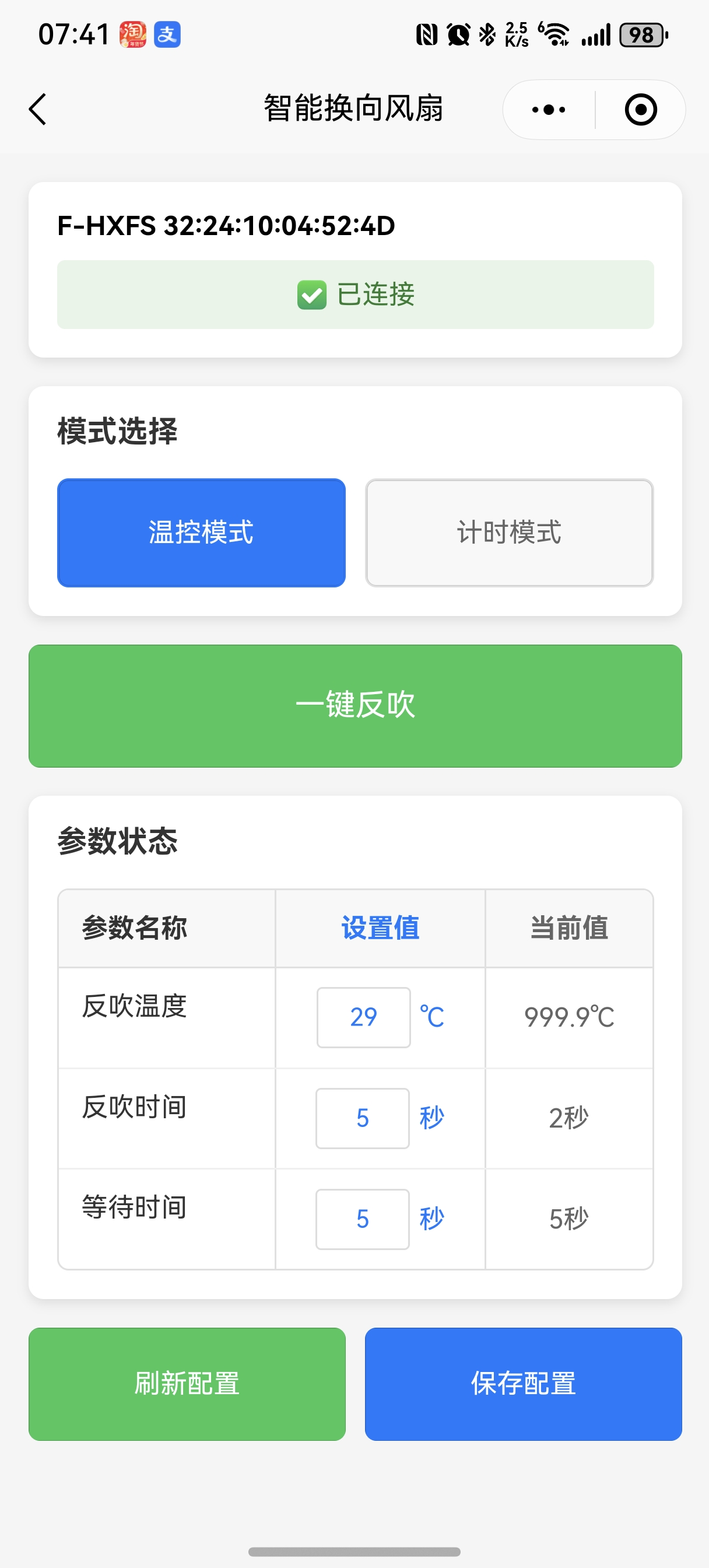Select 温控模式 temperature control mode
709x1568 pixels.
click(x=201, y=533)
